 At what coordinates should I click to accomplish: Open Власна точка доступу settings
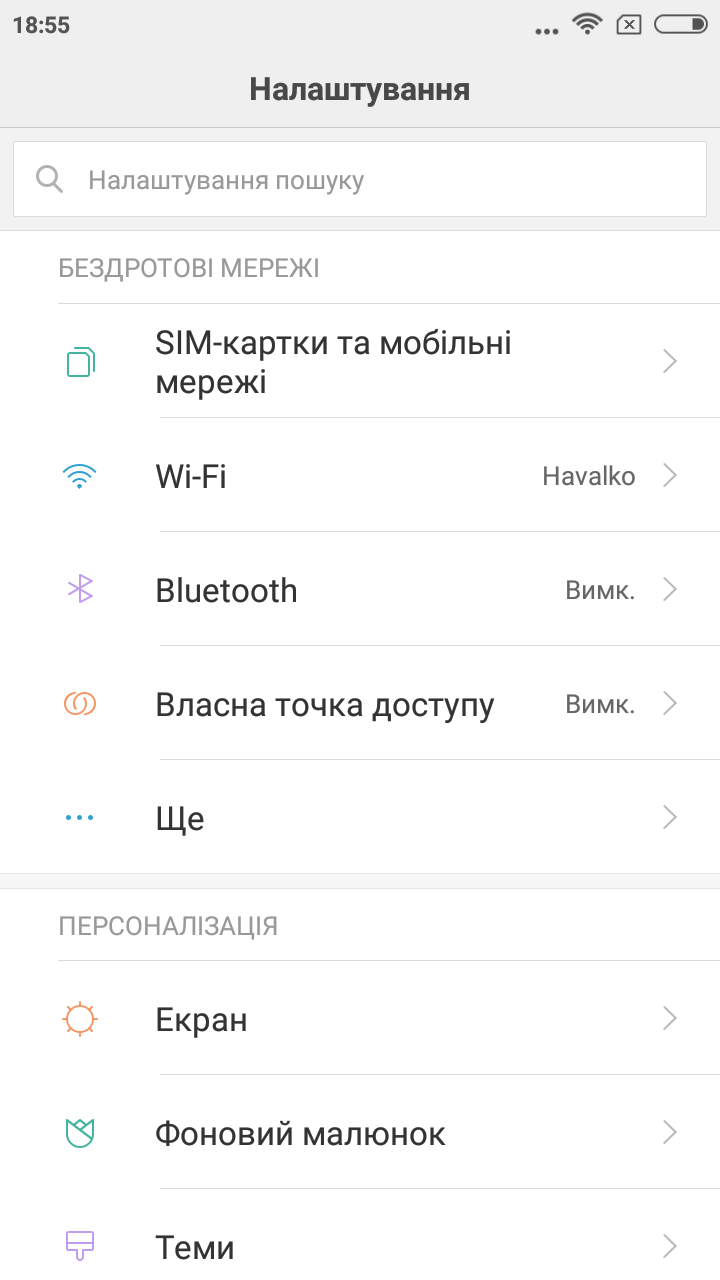coord(360,703)
